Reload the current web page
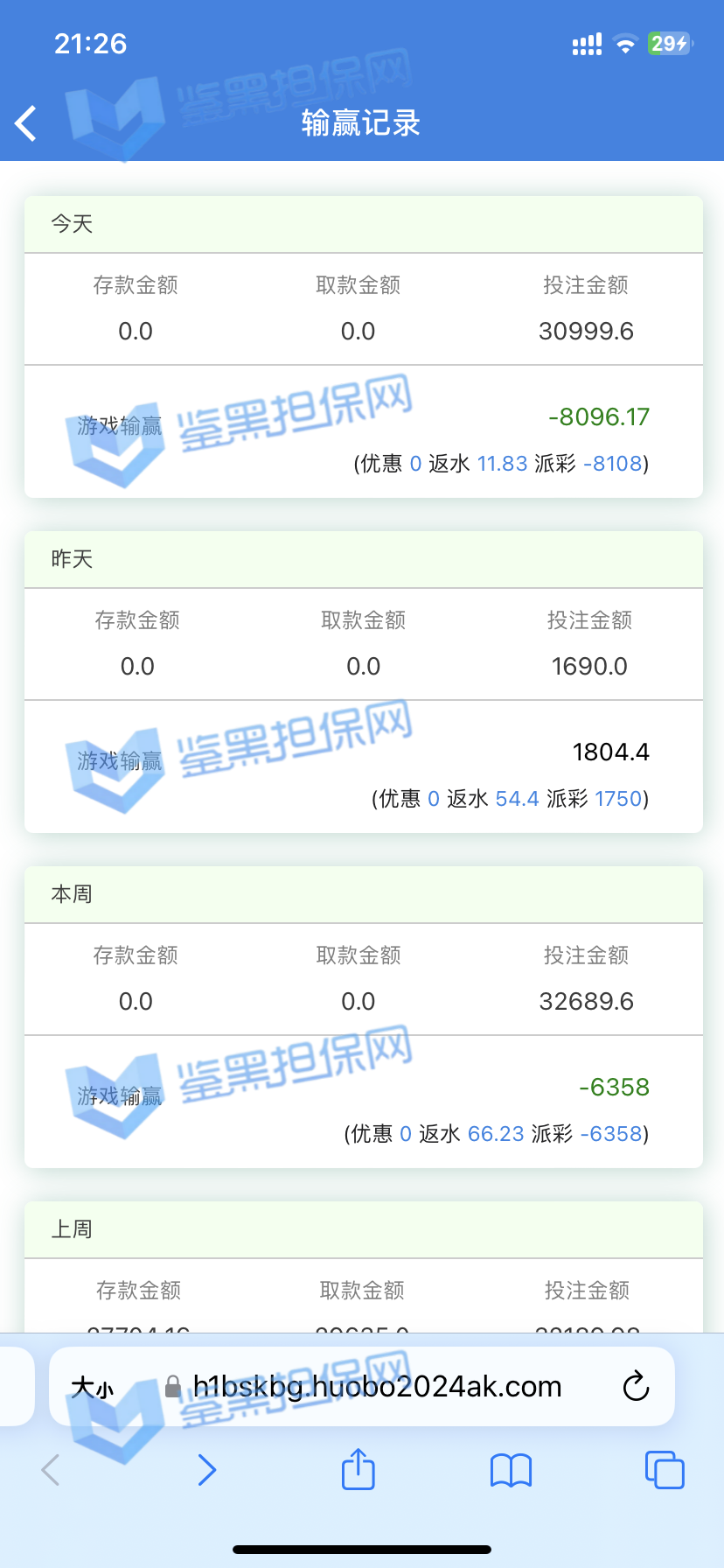724x1568 pixels. click(636, 1387)
